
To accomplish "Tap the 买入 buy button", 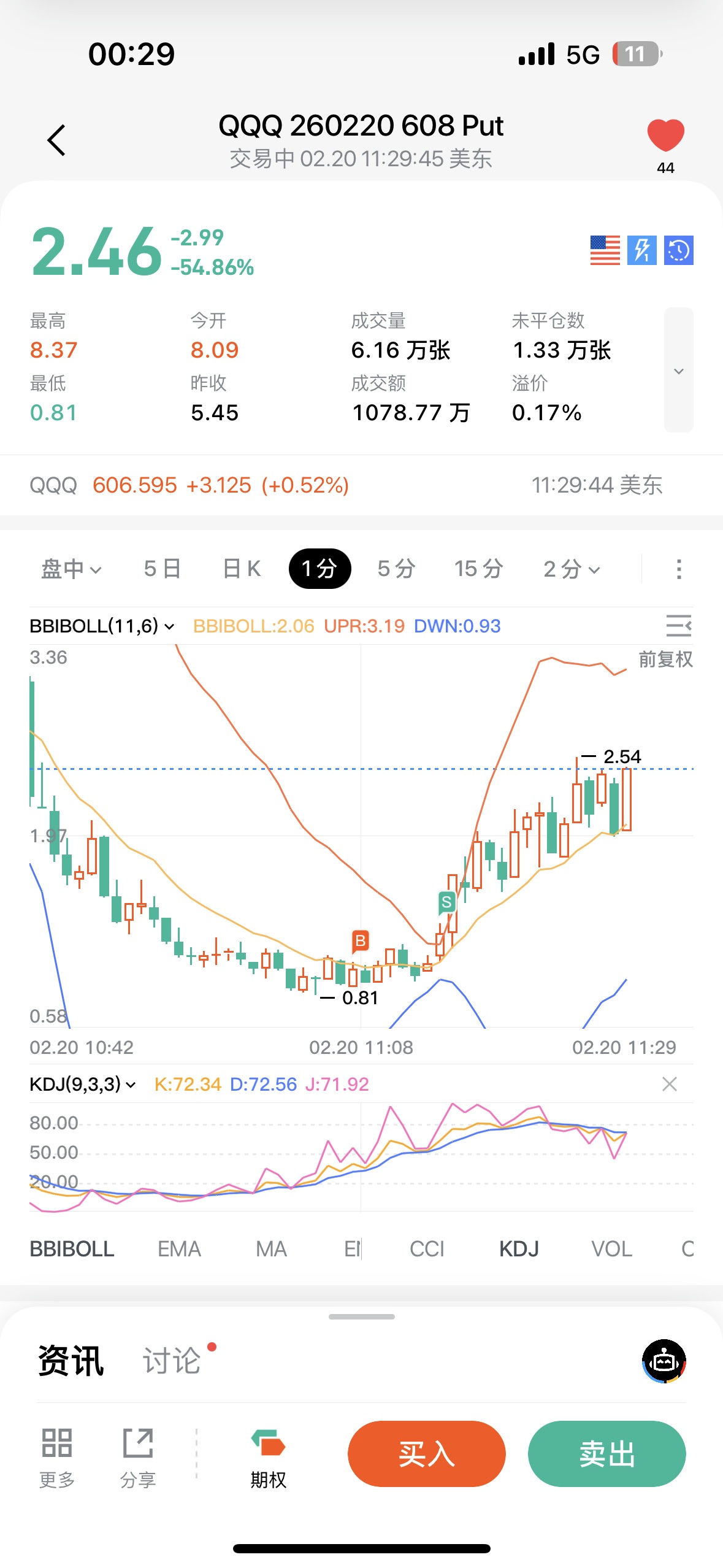I will [426, 1453].
